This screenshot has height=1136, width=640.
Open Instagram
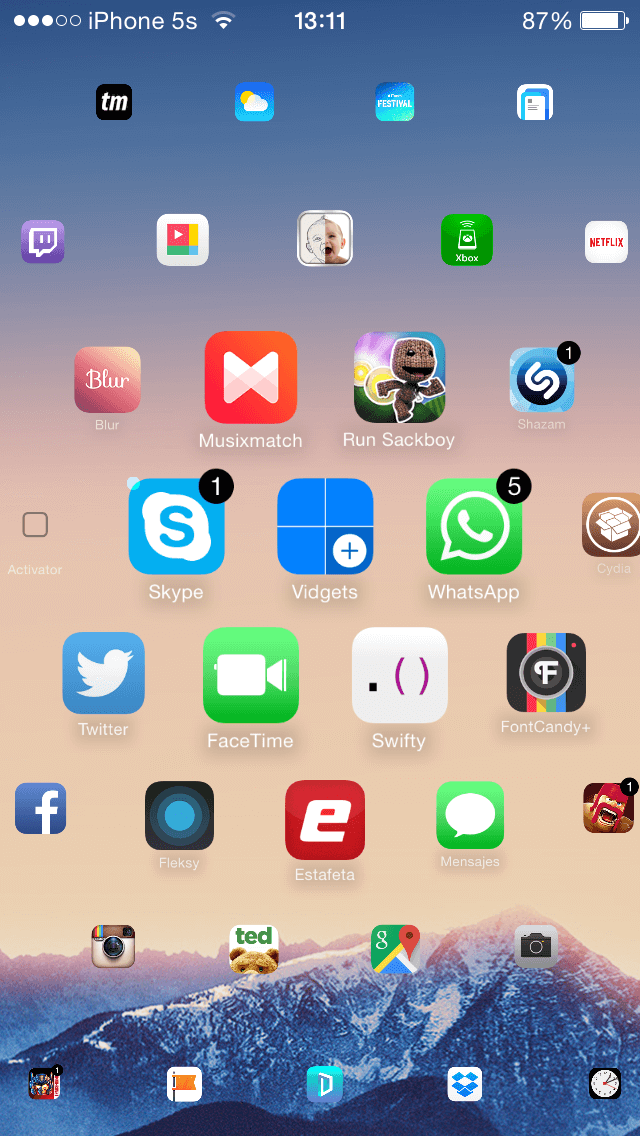[x=113, y=946]
